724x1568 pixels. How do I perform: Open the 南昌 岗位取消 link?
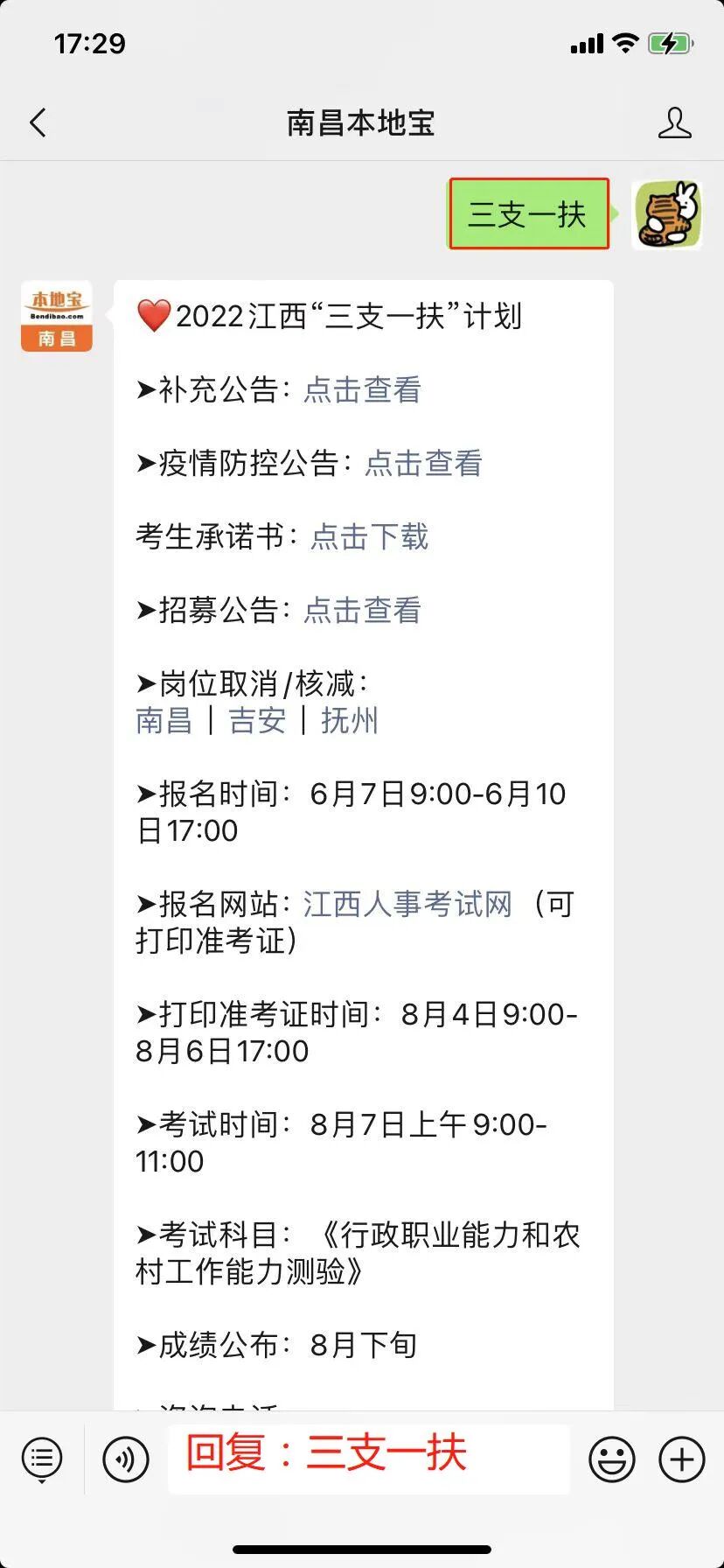click(164, 721)
